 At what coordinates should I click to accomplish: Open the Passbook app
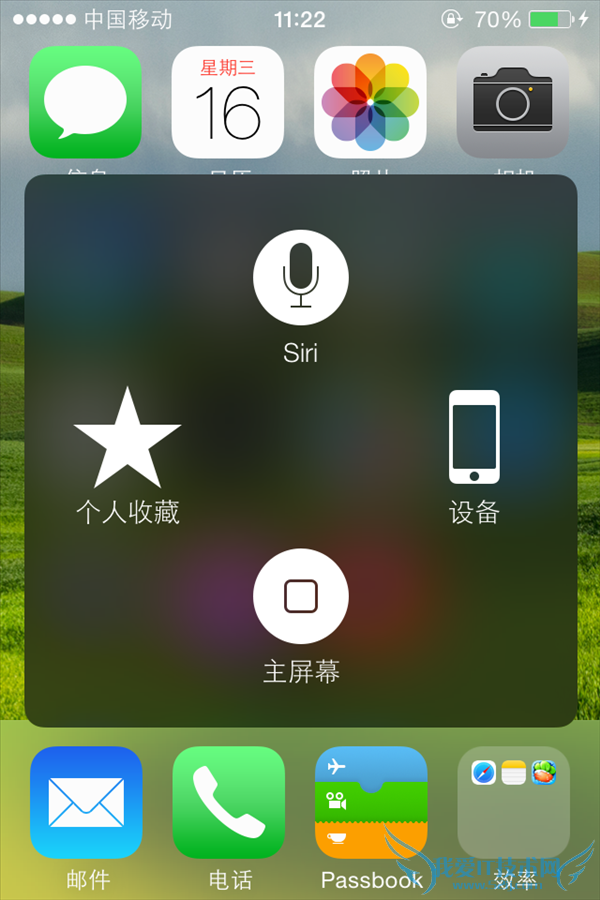371,802
